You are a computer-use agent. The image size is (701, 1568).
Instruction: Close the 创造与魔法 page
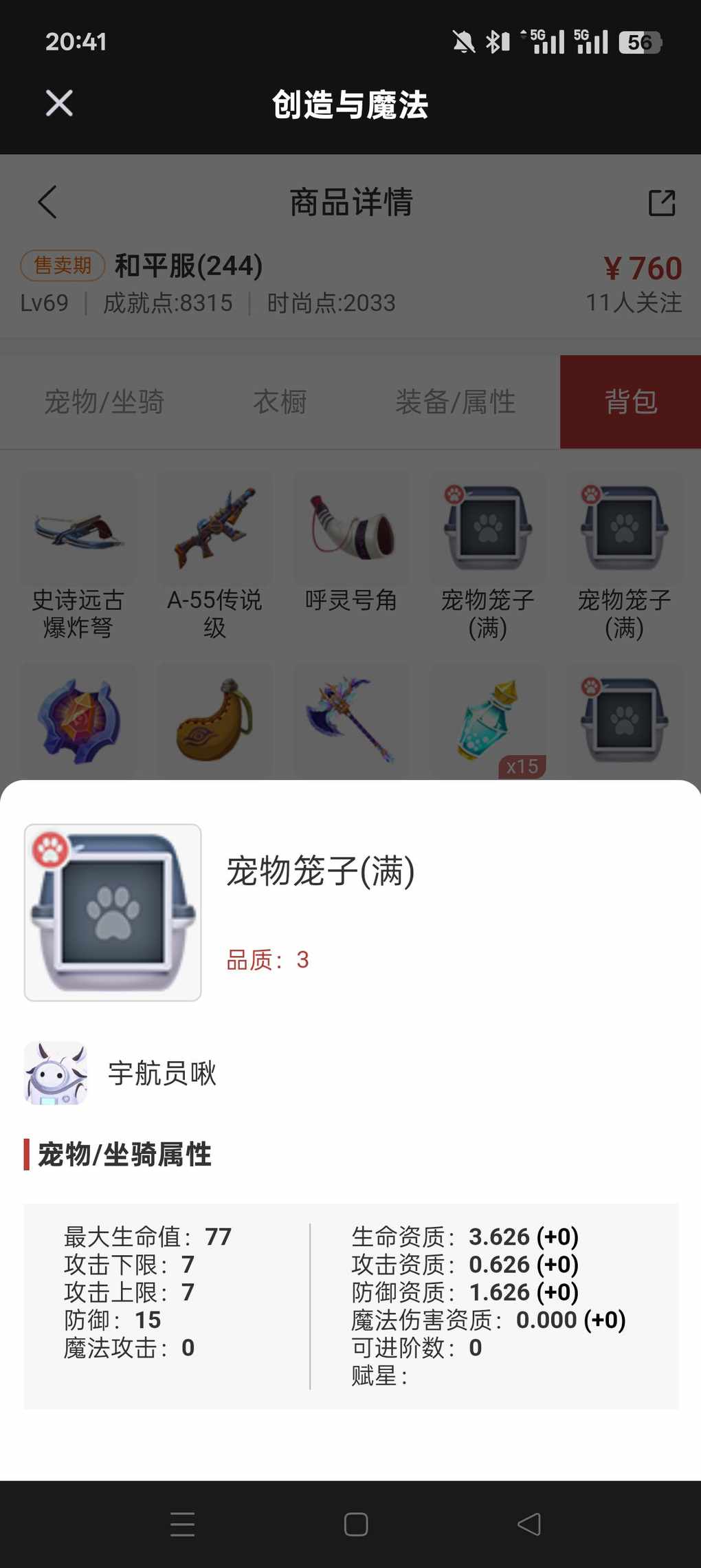point(59,104)
